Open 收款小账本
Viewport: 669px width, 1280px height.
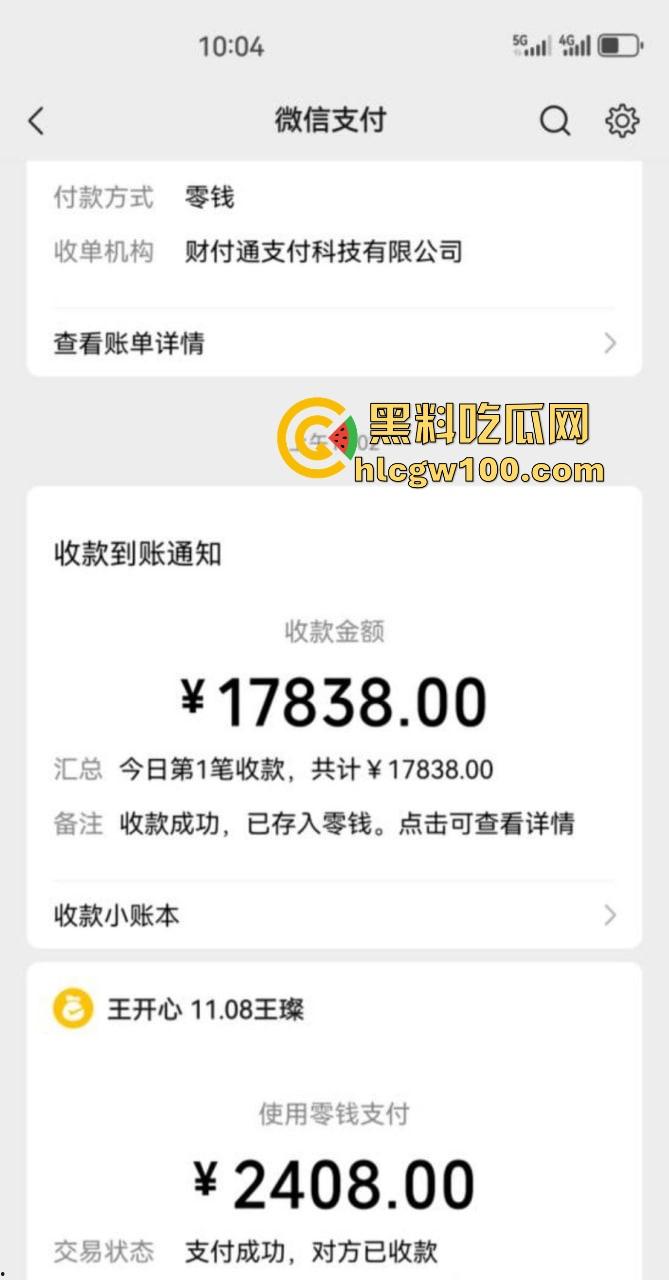click(x=334, y=914)
